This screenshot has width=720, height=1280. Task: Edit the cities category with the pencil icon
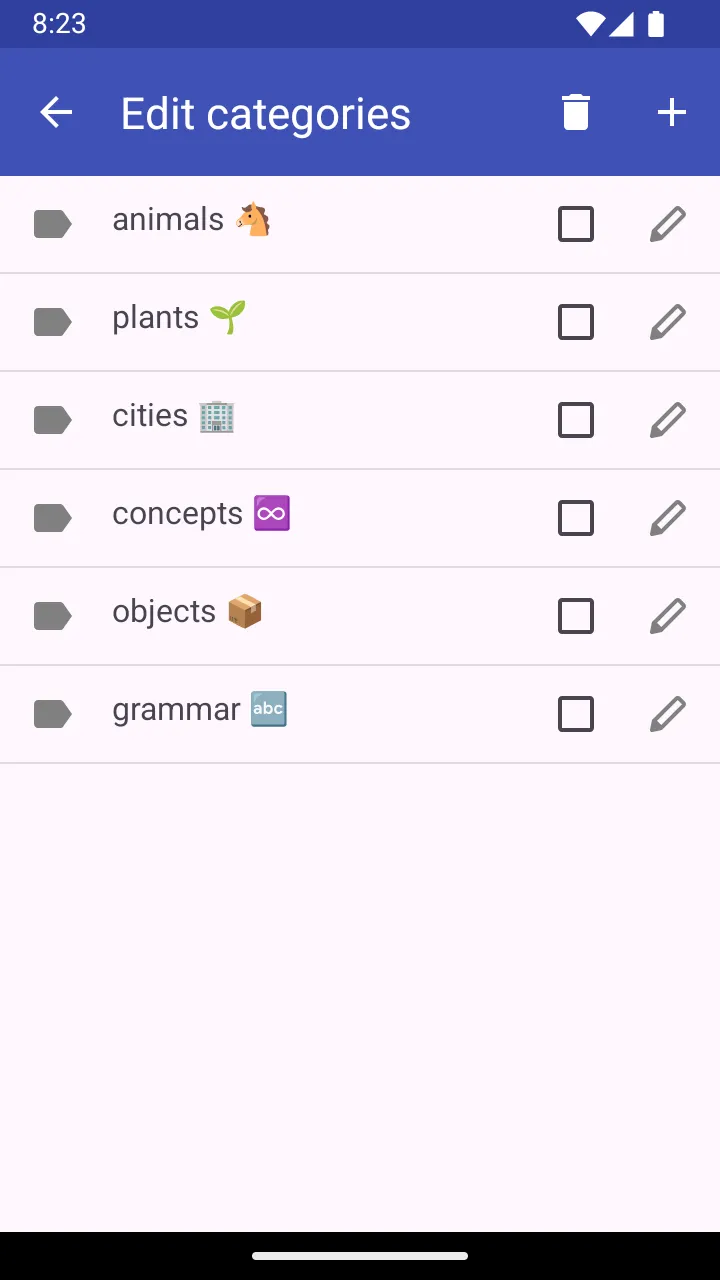pos(668,419)
